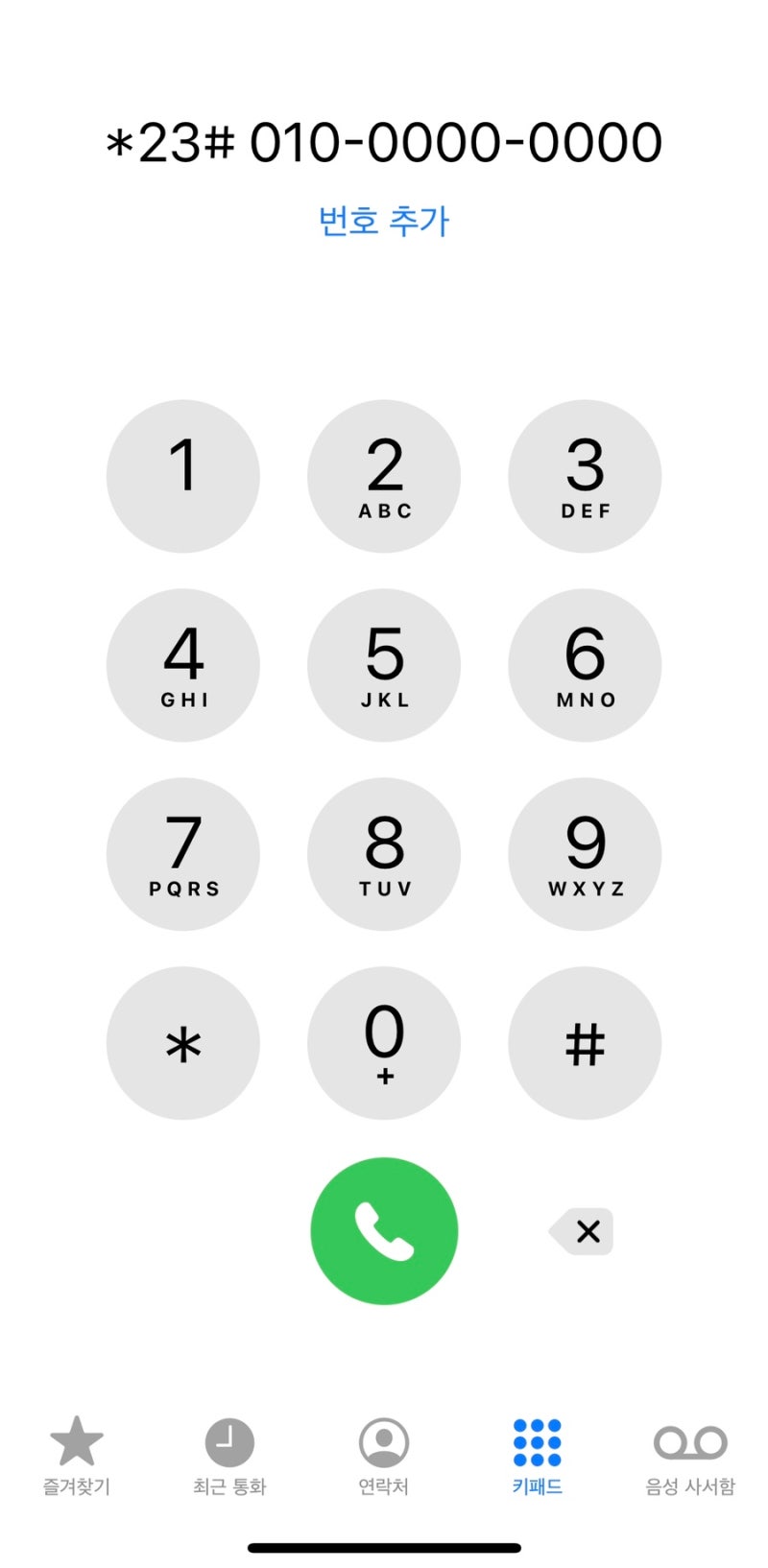Dial digit 6 MNO
768x1568 pixels.
tap(585, 665)
